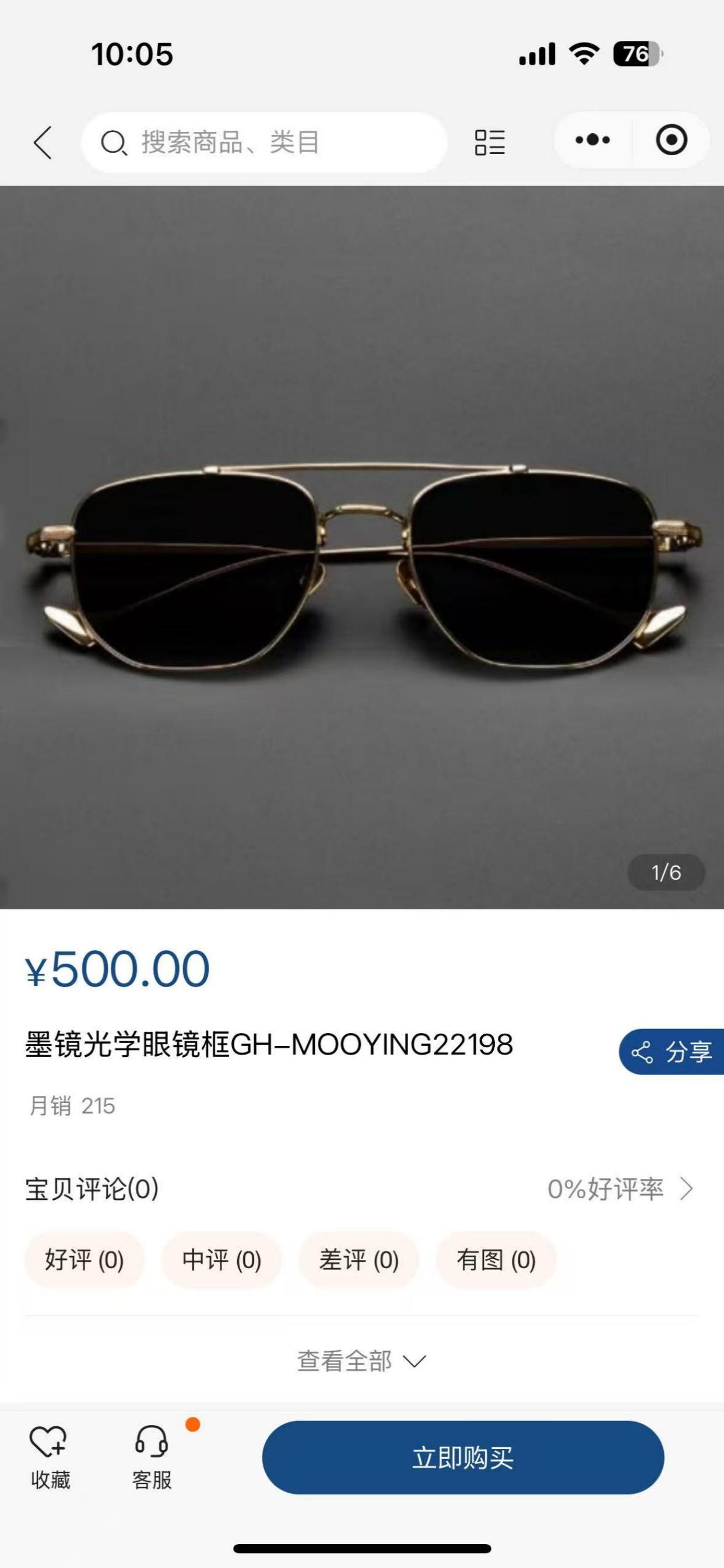Share this product via 分享
This screenshot has width=724, height=1568.
672,1051
